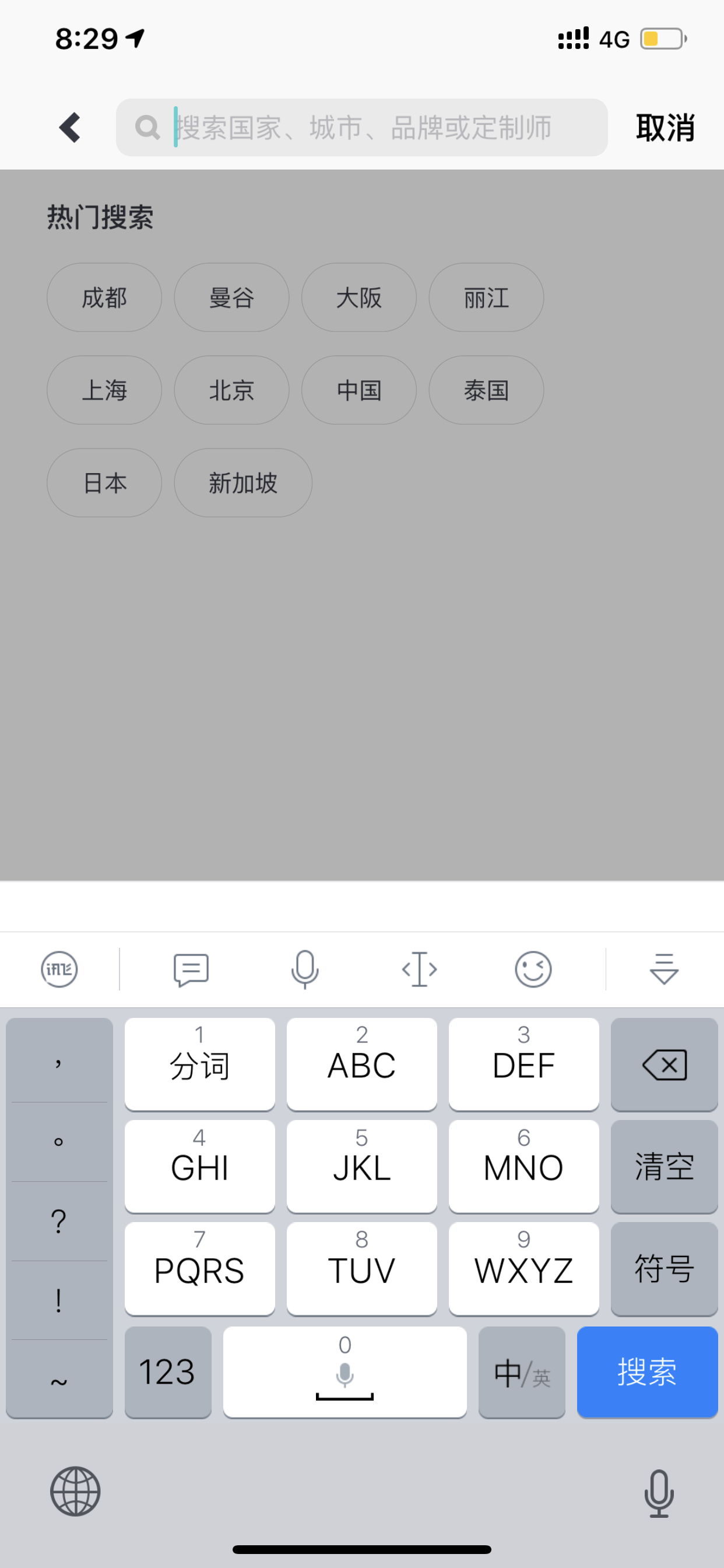Image resolution: width=724 pixels, height=1568 pixels.
Task: Focus the search field for countries and cities
Action: [x=361, y=128]
